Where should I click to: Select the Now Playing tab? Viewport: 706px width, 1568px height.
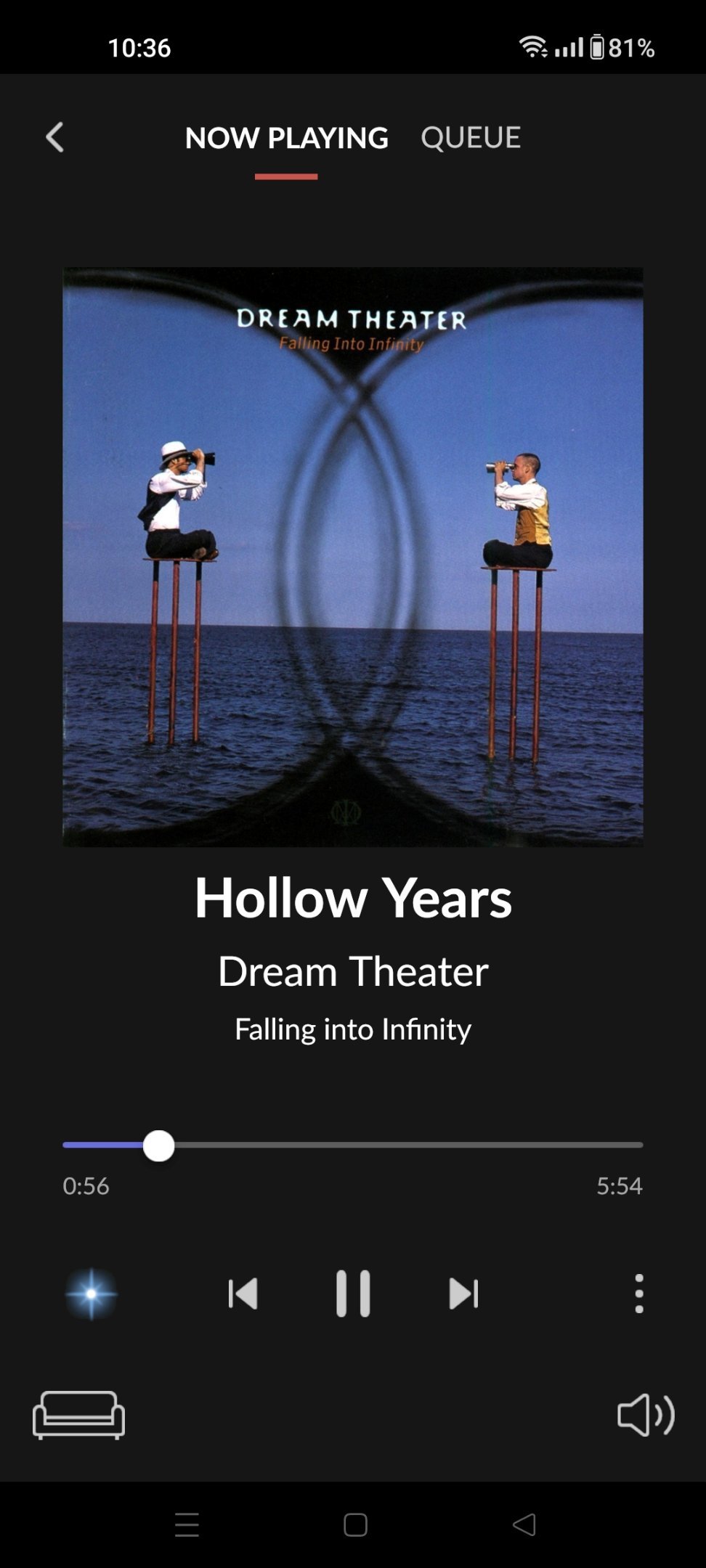coord(286,137)
